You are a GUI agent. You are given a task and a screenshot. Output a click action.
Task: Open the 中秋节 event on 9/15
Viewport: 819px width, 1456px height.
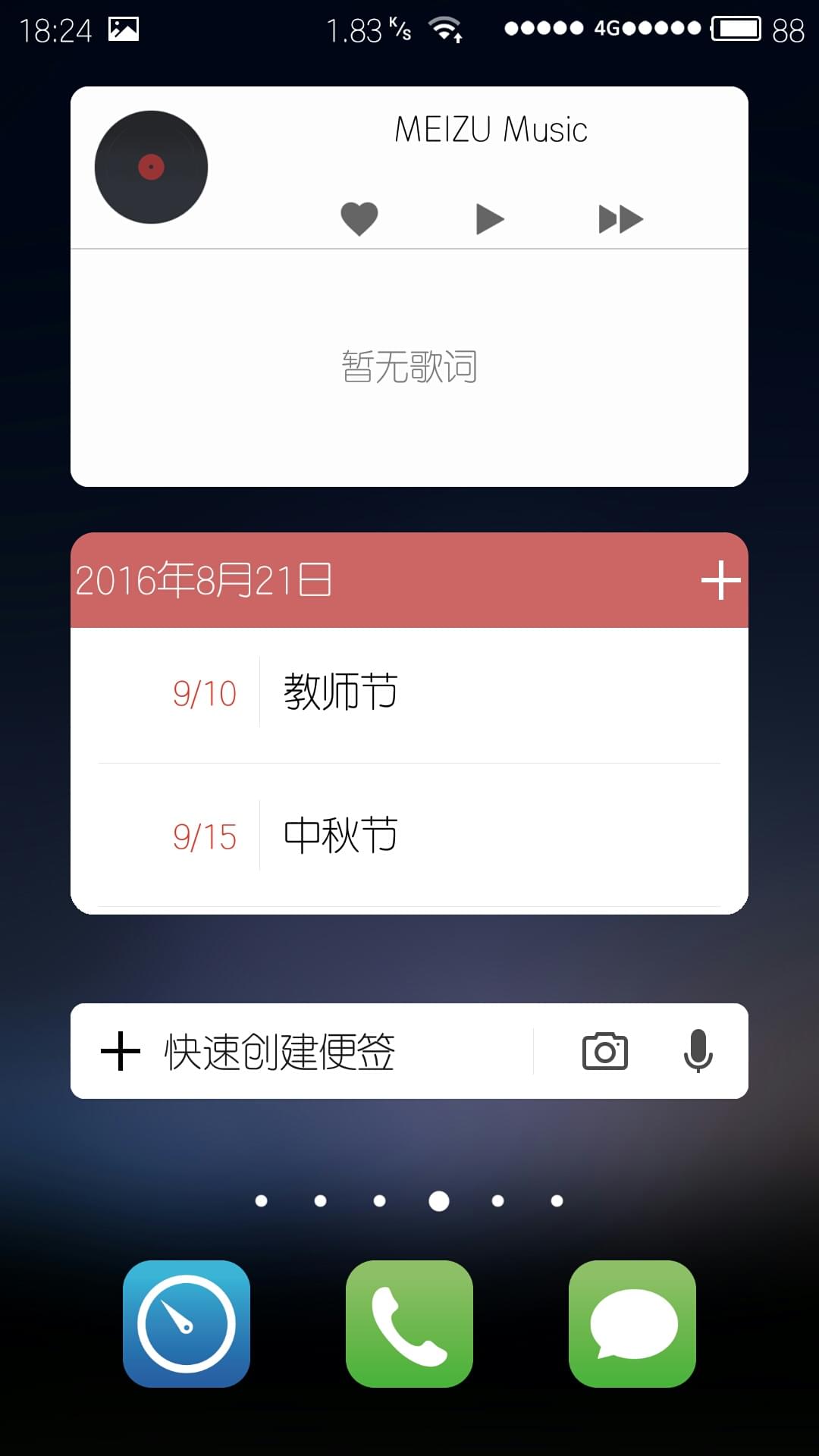(x=409, y=836)
